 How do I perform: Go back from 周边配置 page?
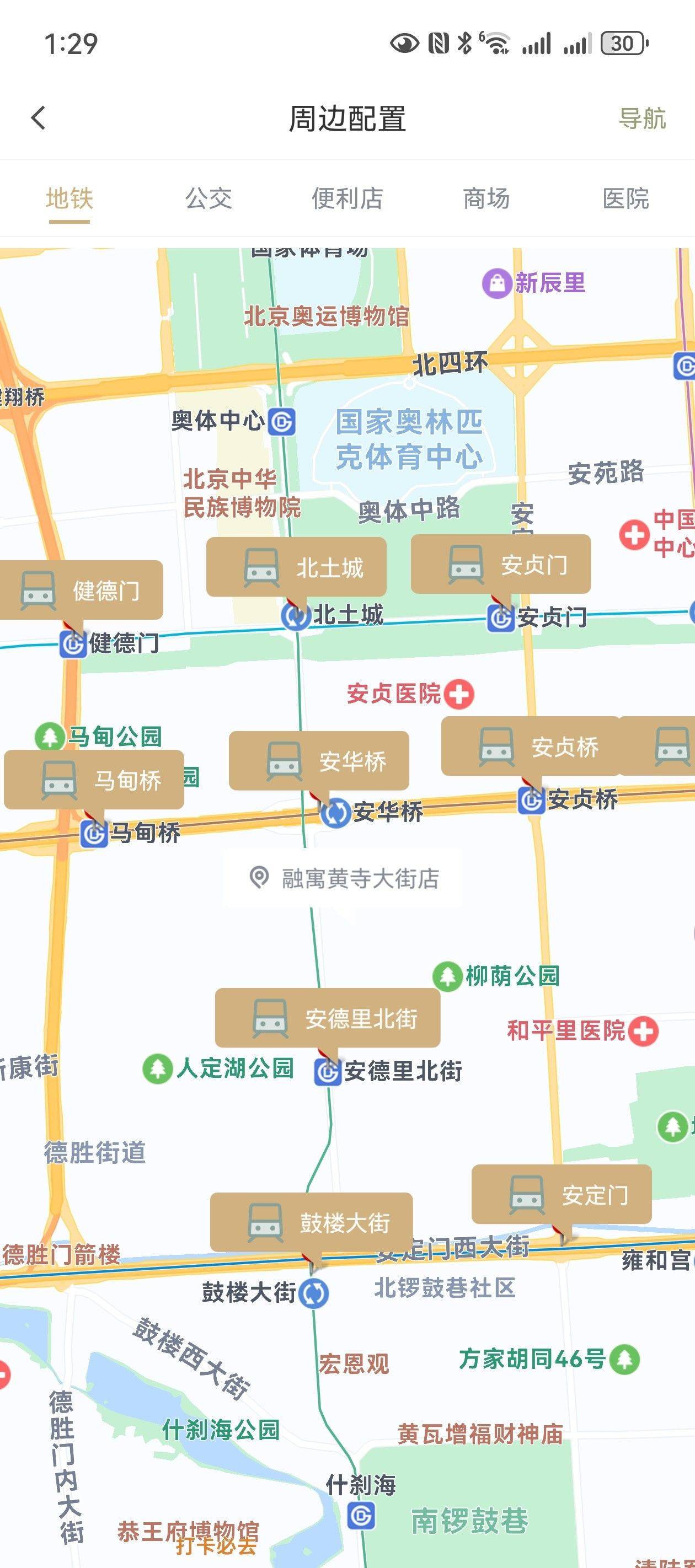pyautogui.click(x=39, y=118)
